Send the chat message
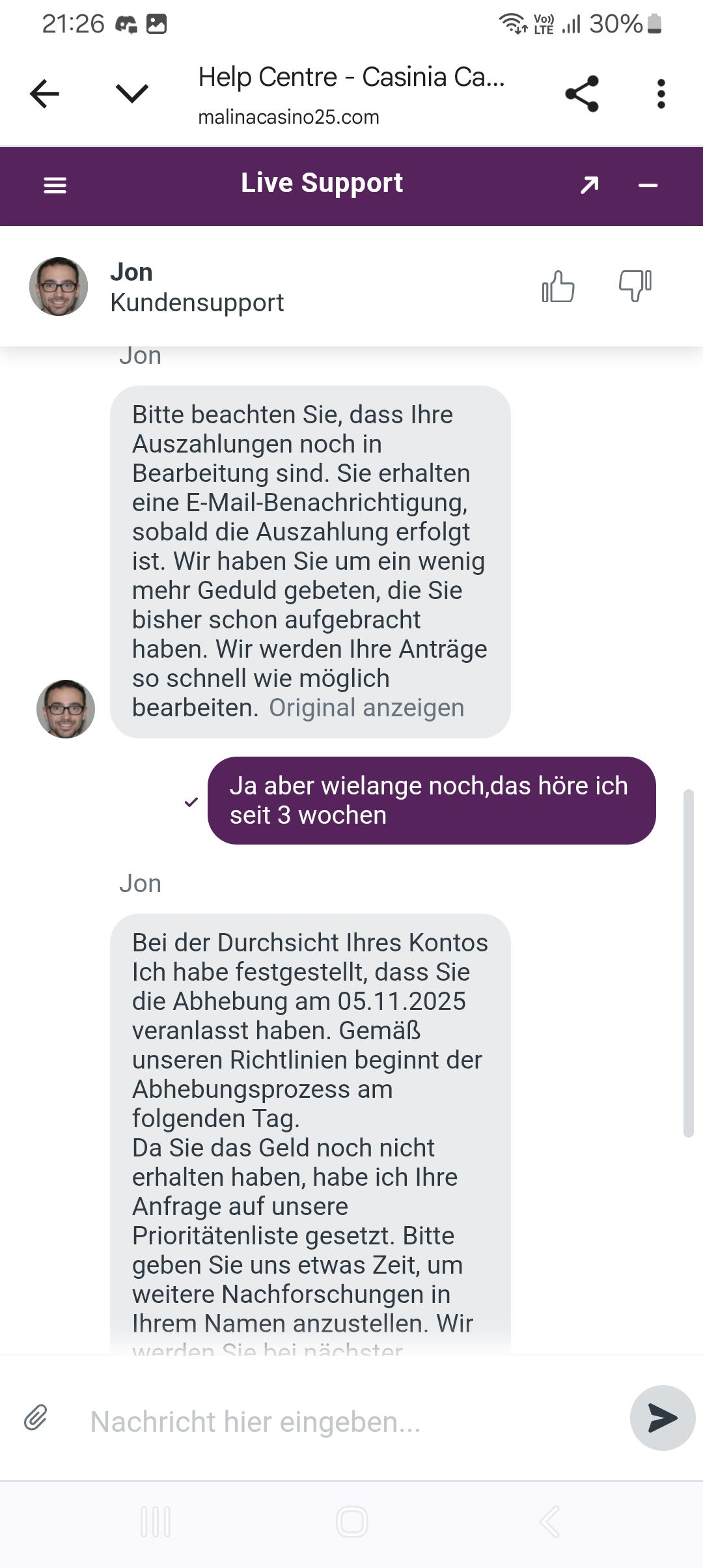Screen dimensions: 703x1568 pos(662,1418)
